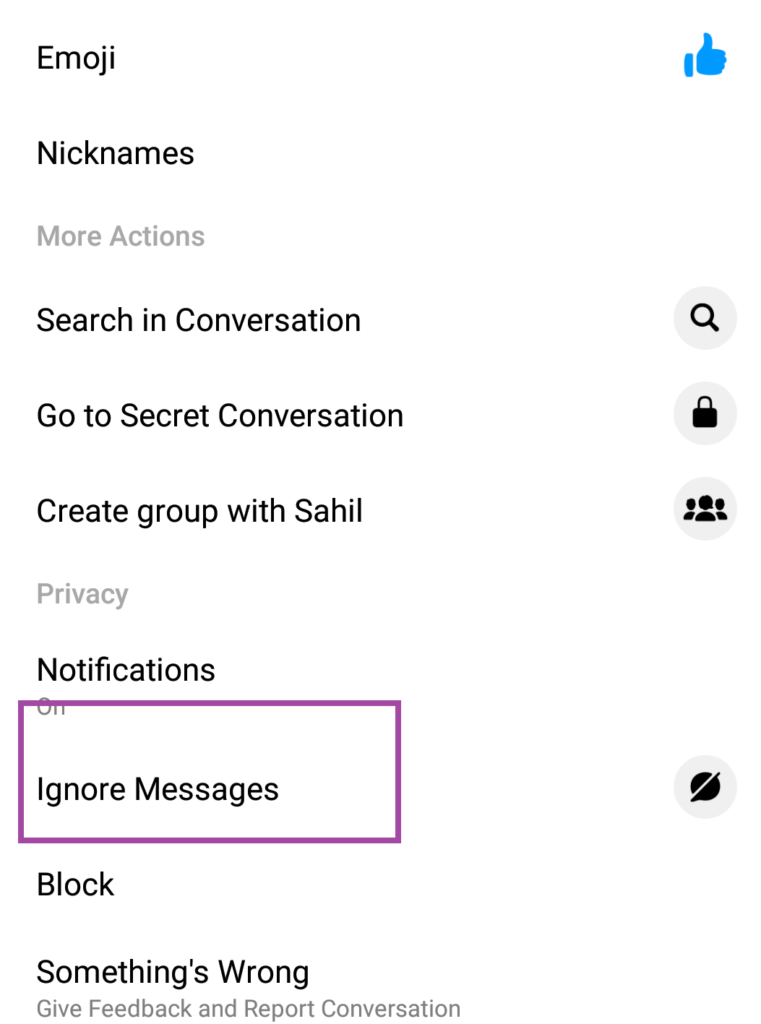Block this contact

tap(76, 884)
